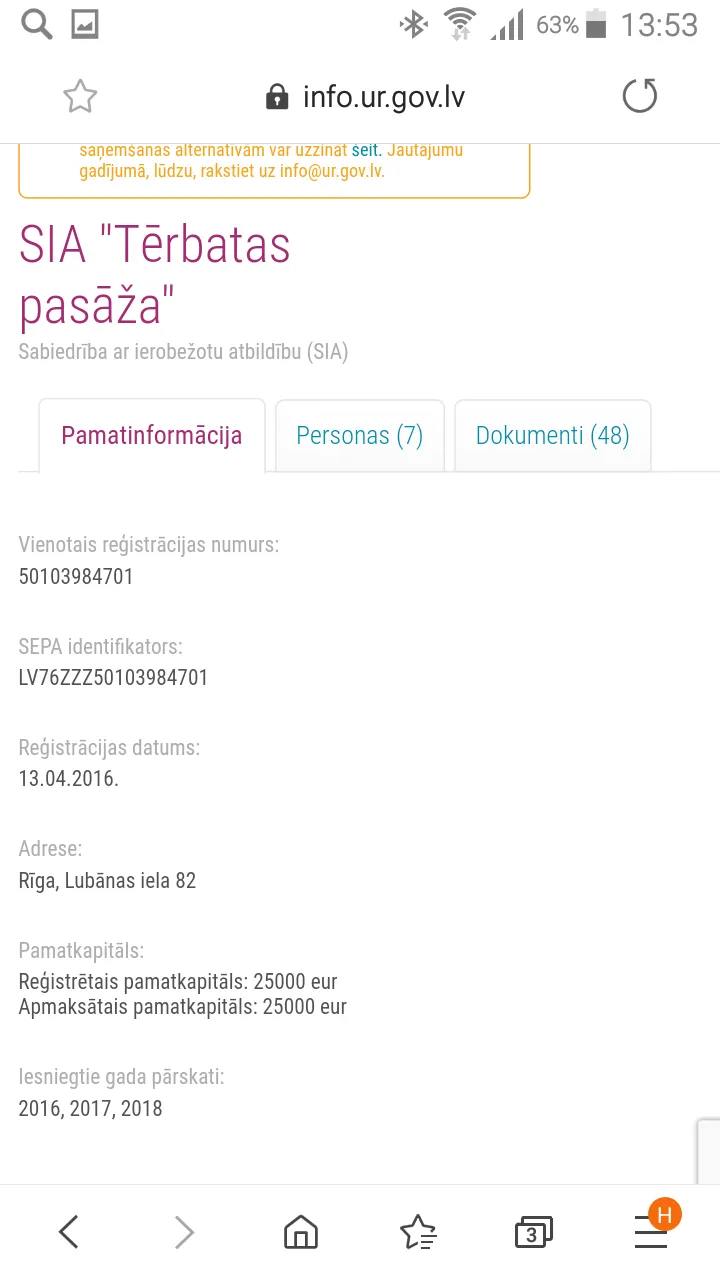
Task: Open the tab switcher showing 3 tabs
Action: pos(534,1232)
